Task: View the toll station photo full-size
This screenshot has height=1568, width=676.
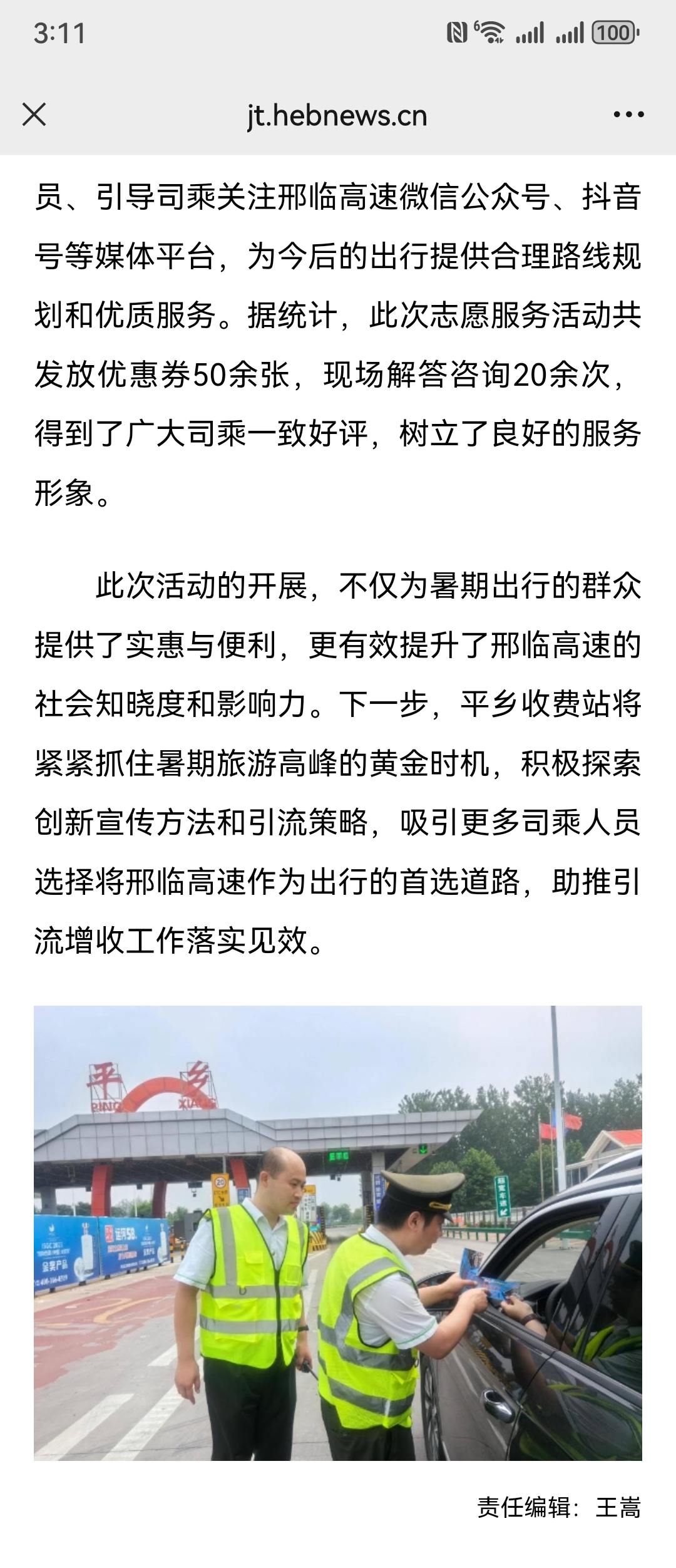Action: (338, 1232)
